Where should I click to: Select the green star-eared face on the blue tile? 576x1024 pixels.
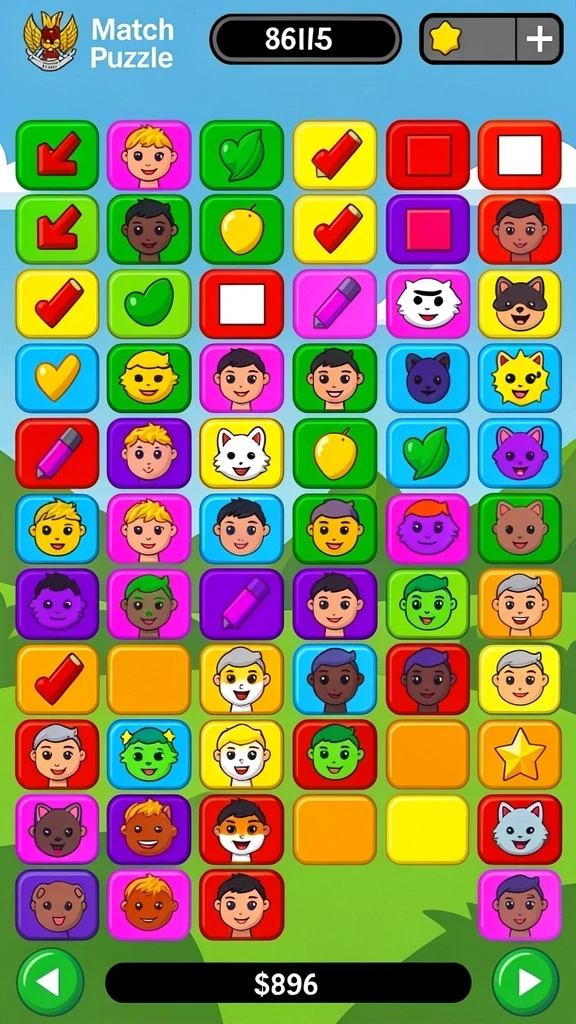pos(149,754)
